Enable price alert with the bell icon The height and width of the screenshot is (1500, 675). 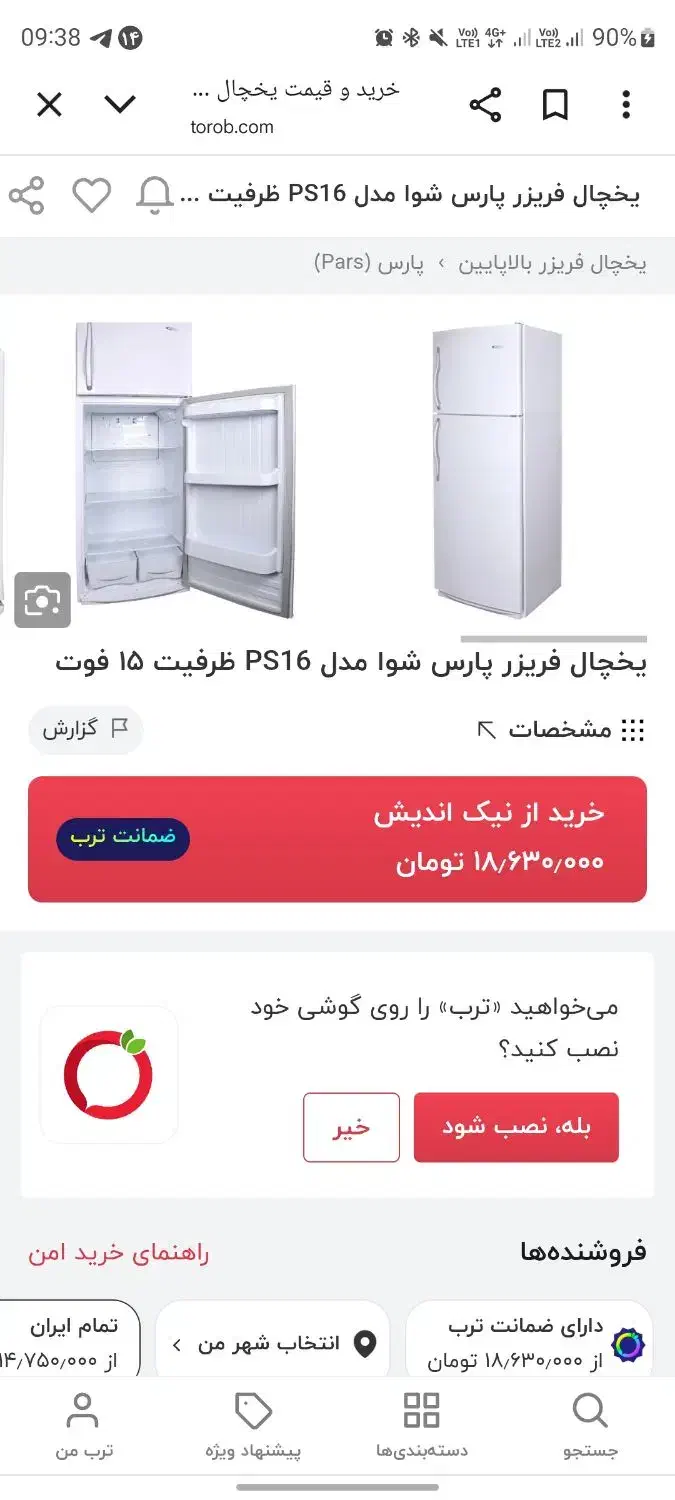pos(155,195)
